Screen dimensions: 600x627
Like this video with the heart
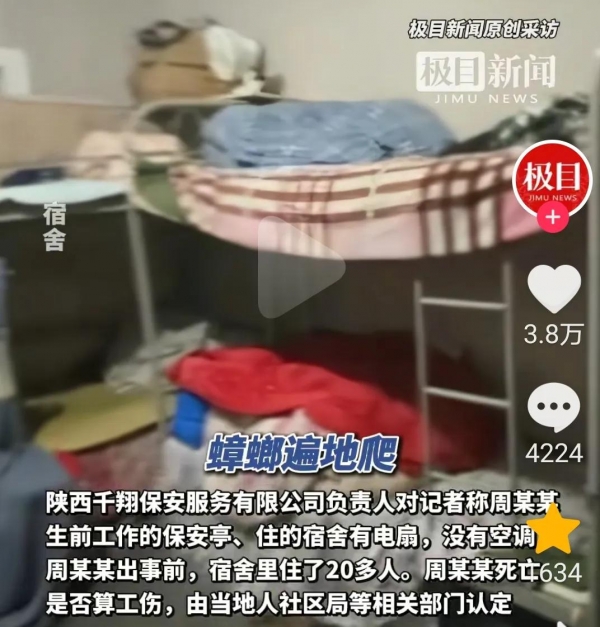tap(553, 290)
